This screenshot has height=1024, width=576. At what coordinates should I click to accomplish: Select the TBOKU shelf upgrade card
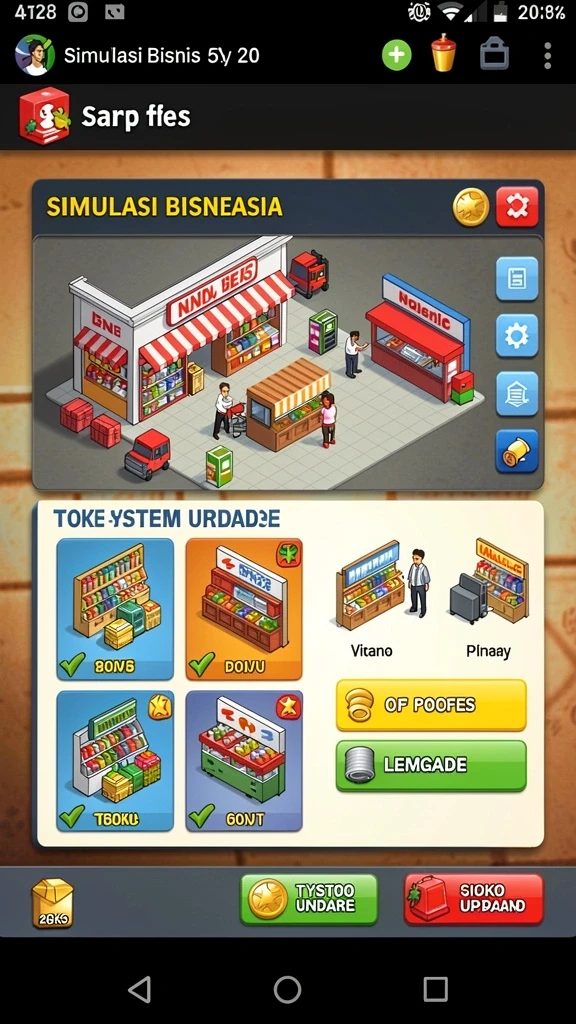pyautogui.click(x=115, y=761)
